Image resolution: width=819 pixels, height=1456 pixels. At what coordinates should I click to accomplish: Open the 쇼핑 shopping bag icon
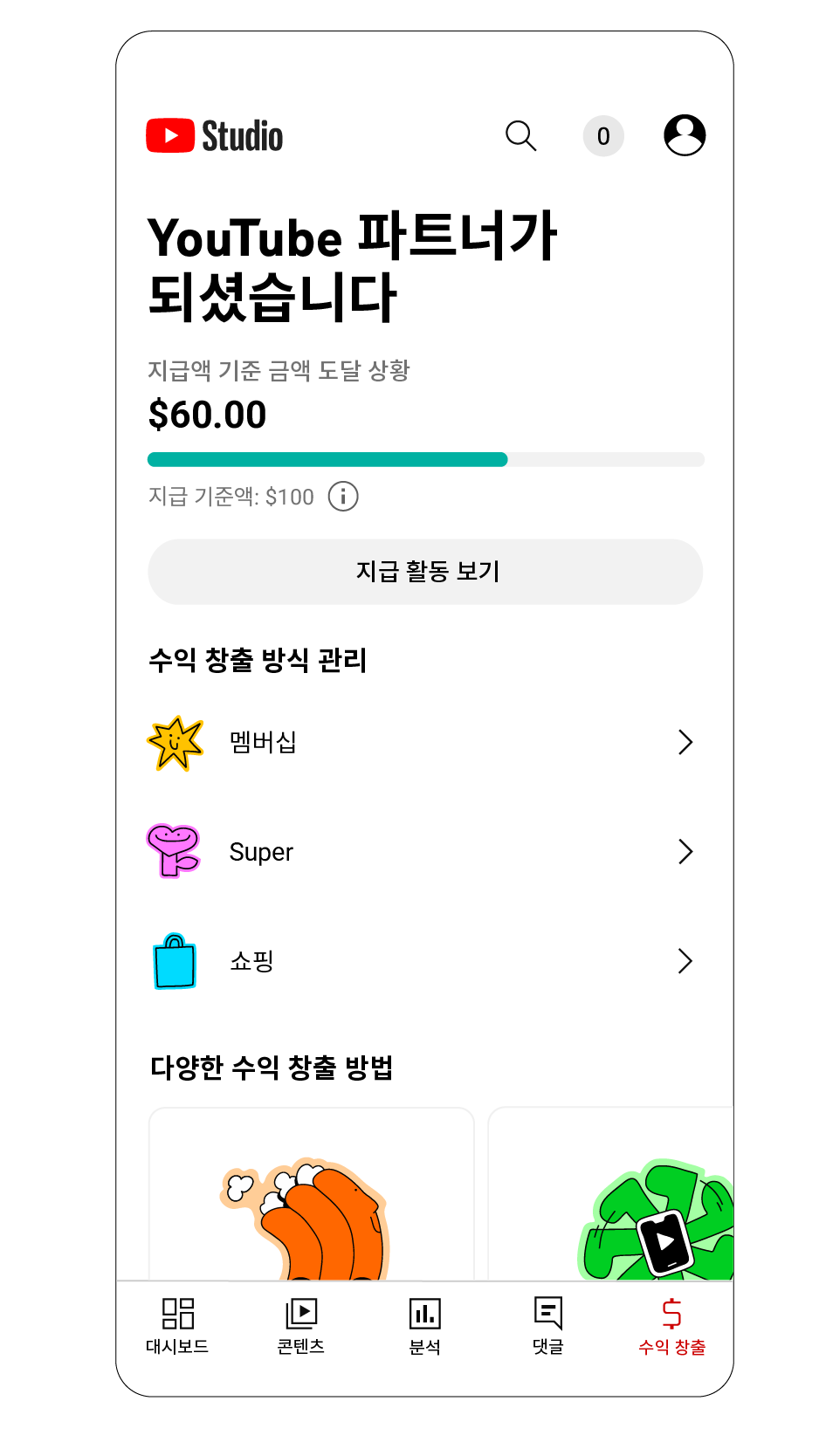[174, 960]
